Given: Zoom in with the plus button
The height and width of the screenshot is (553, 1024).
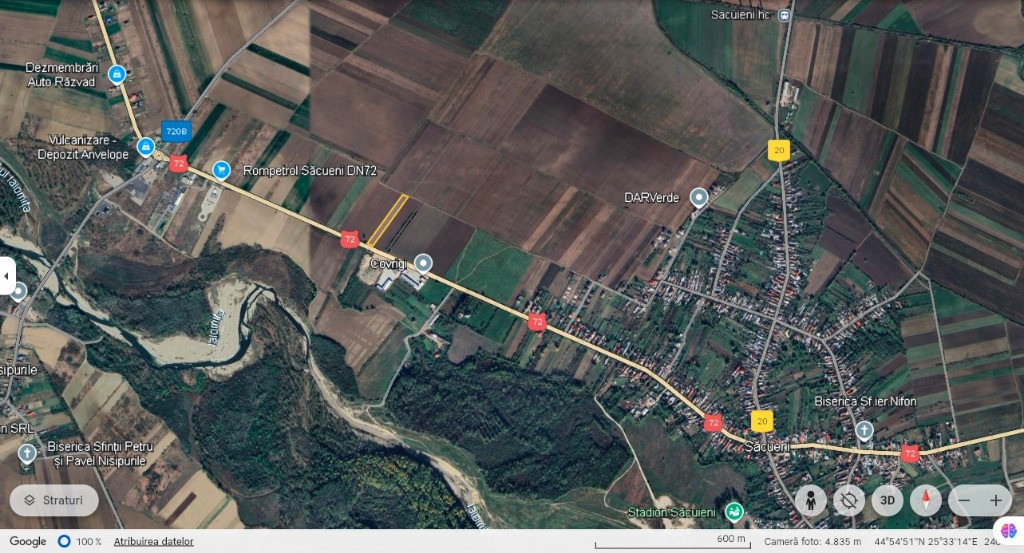Looking at the screenshot, I should pos(996,499).
